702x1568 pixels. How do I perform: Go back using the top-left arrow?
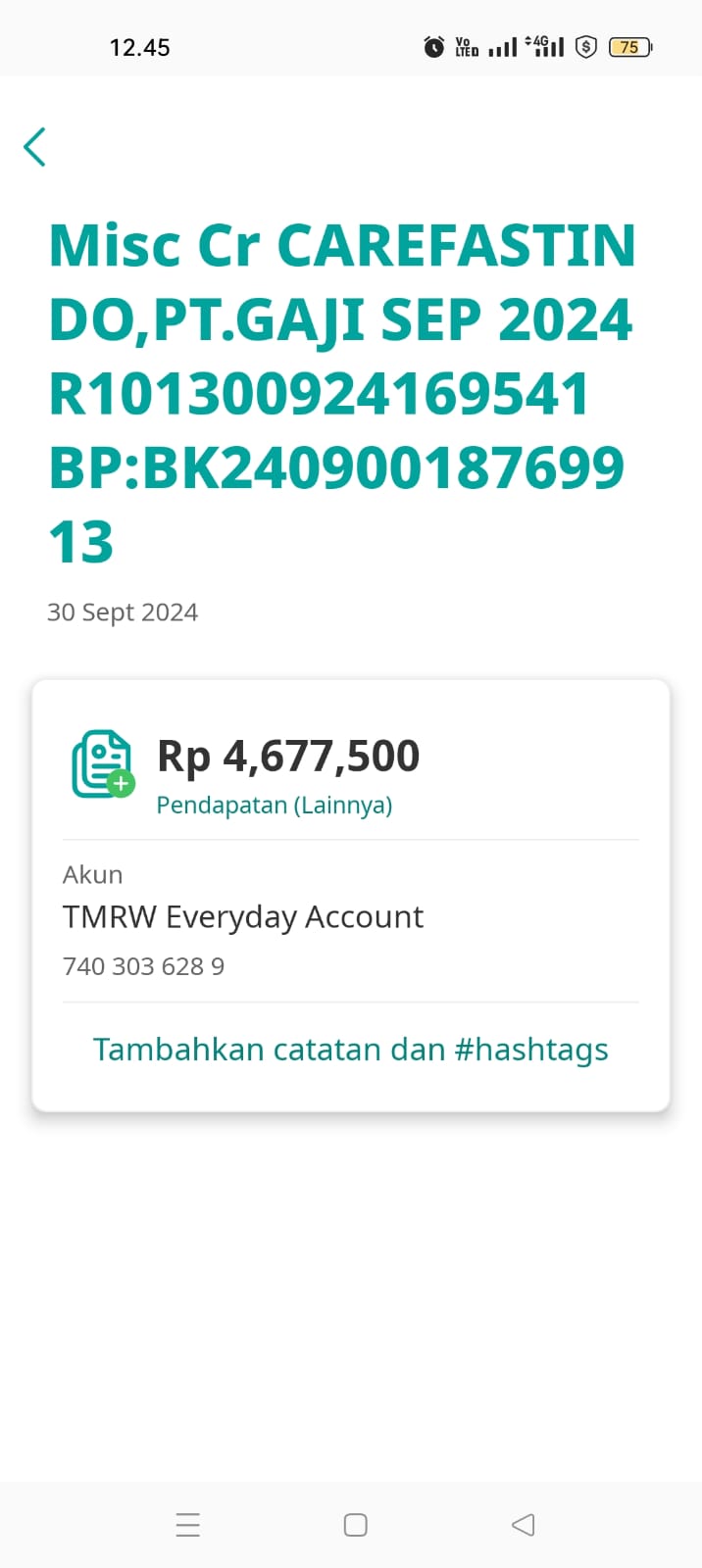[35, 147]
